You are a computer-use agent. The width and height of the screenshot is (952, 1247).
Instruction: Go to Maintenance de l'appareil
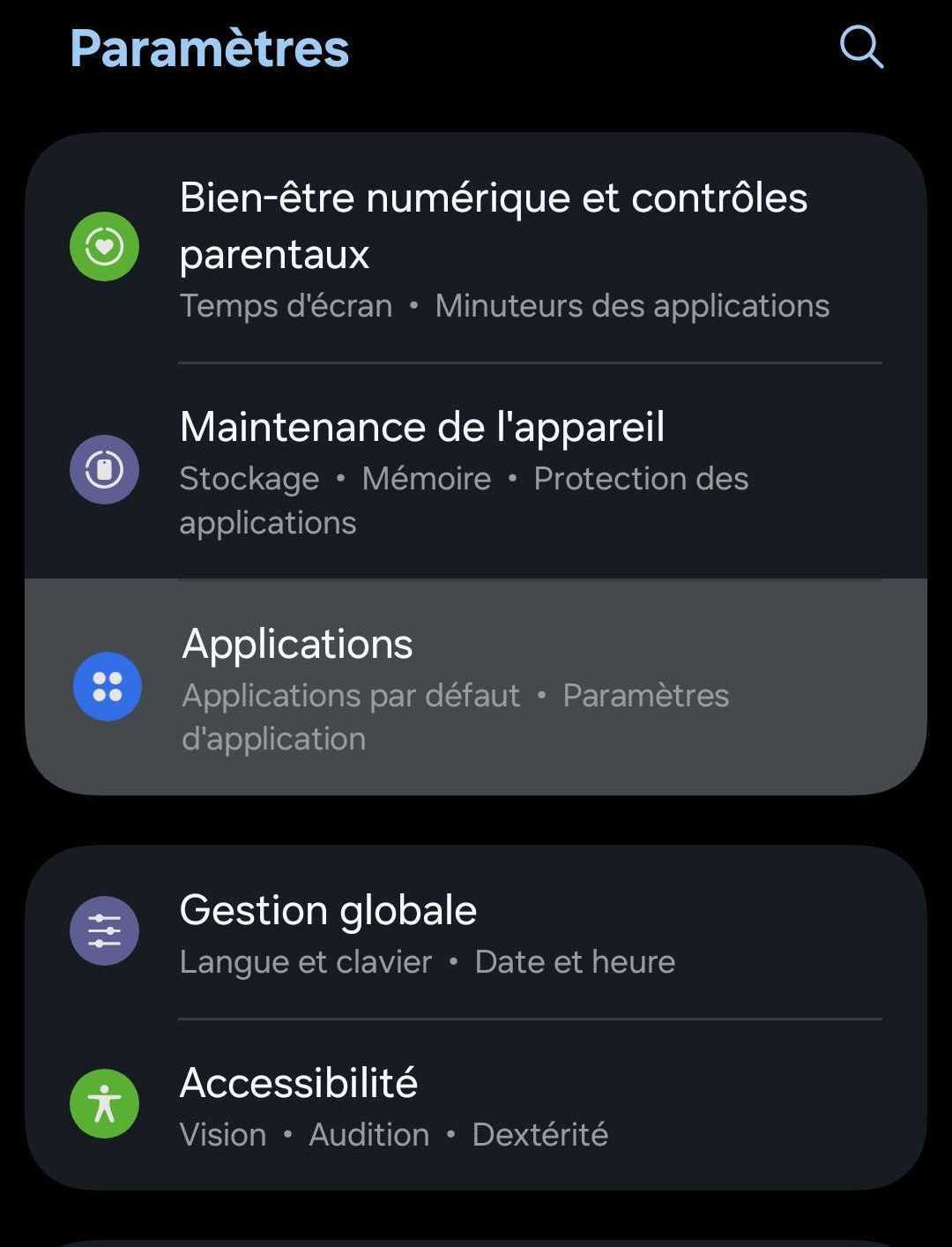click(x=476, y=472)
